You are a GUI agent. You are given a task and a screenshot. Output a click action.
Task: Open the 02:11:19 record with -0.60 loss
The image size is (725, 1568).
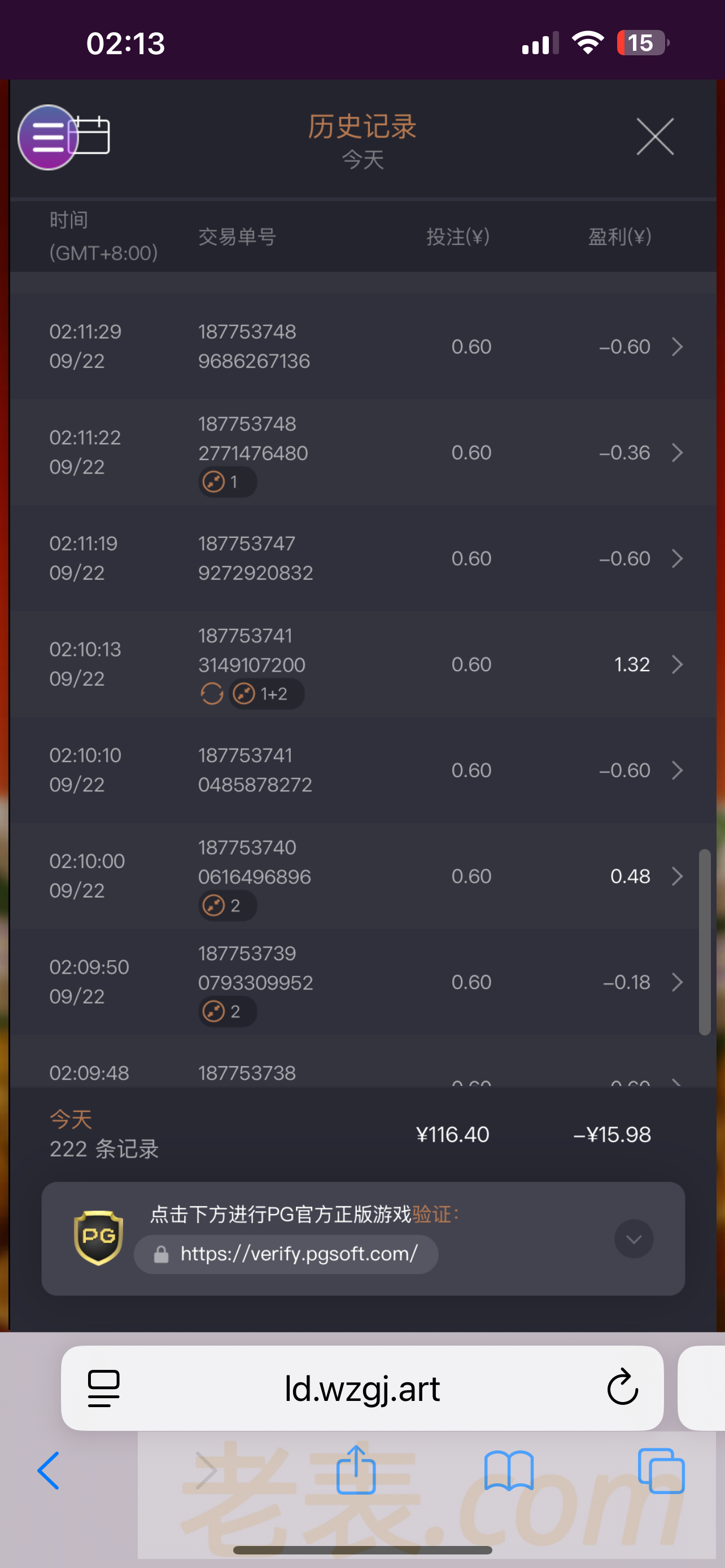tap(676, 559)
